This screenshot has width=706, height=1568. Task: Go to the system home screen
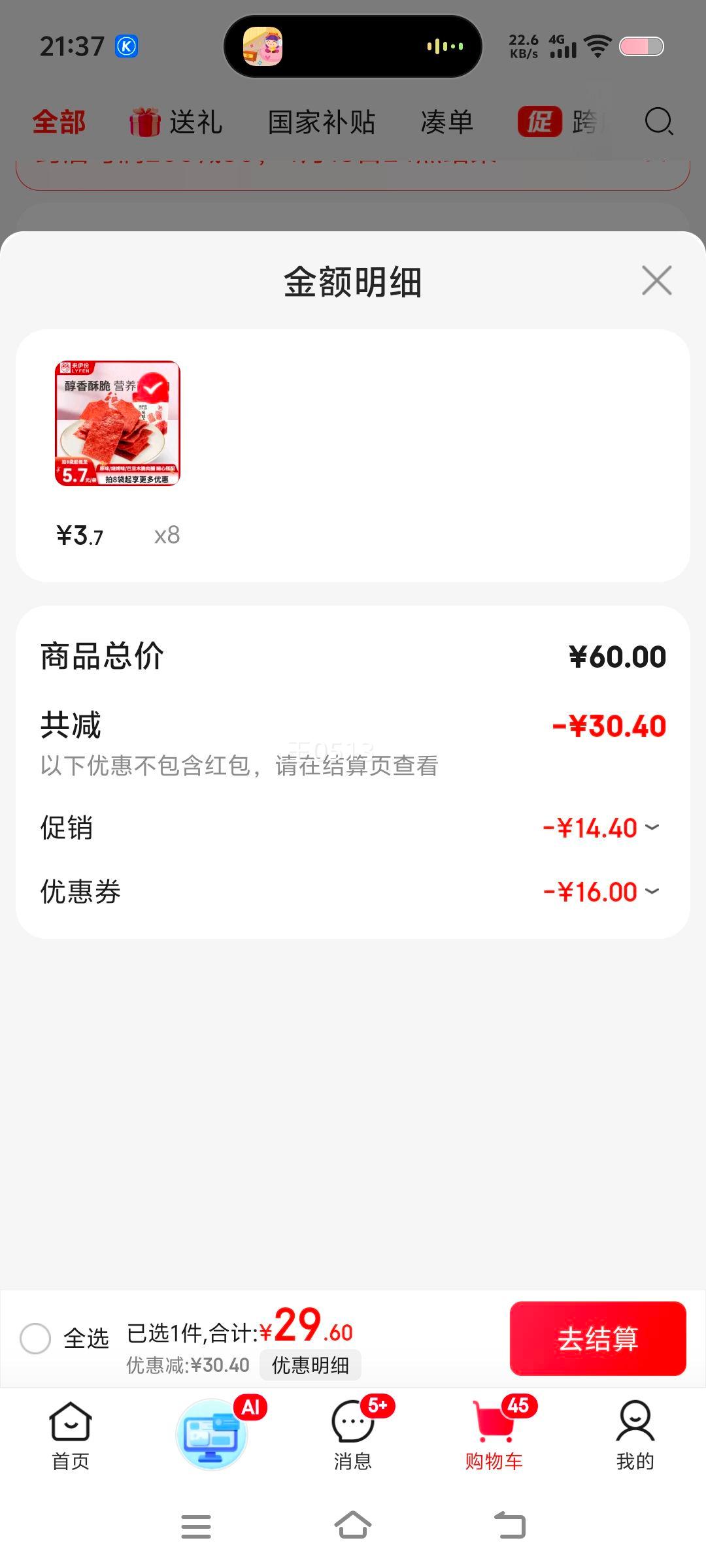[x=353, y=1526]
